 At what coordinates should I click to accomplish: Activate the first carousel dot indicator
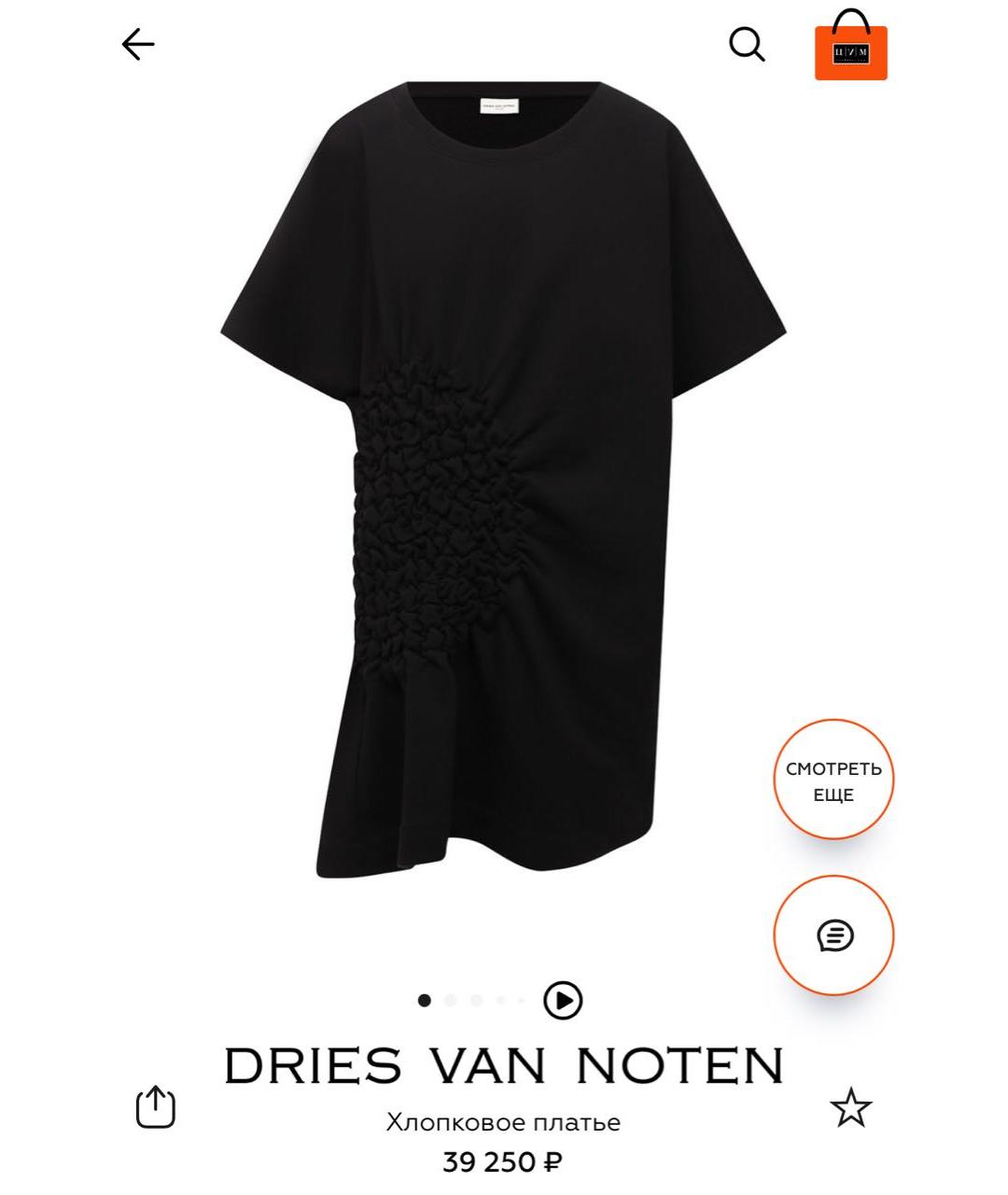click(x=425, y=998)
